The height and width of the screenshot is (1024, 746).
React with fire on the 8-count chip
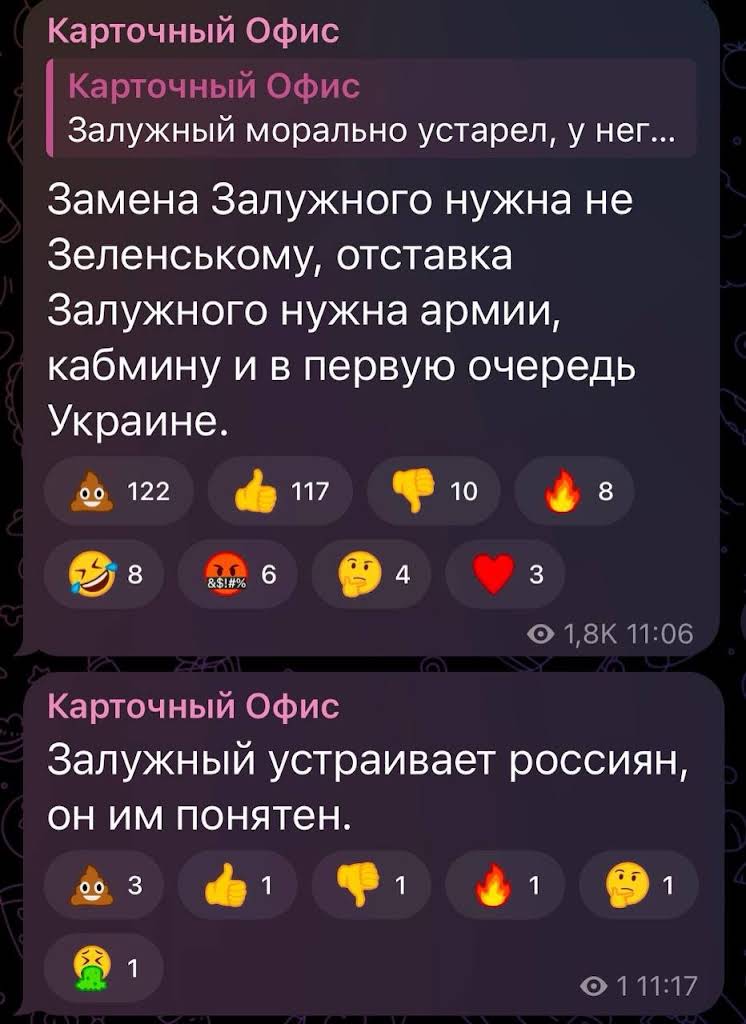coord(573,490)
